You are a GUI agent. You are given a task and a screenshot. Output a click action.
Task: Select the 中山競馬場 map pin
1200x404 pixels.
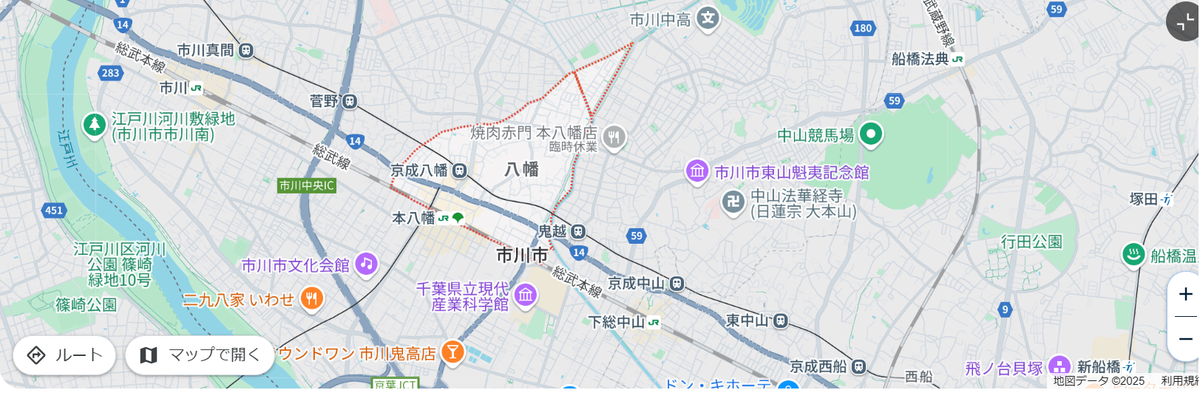pyautogui.click(x=871, y=133)
